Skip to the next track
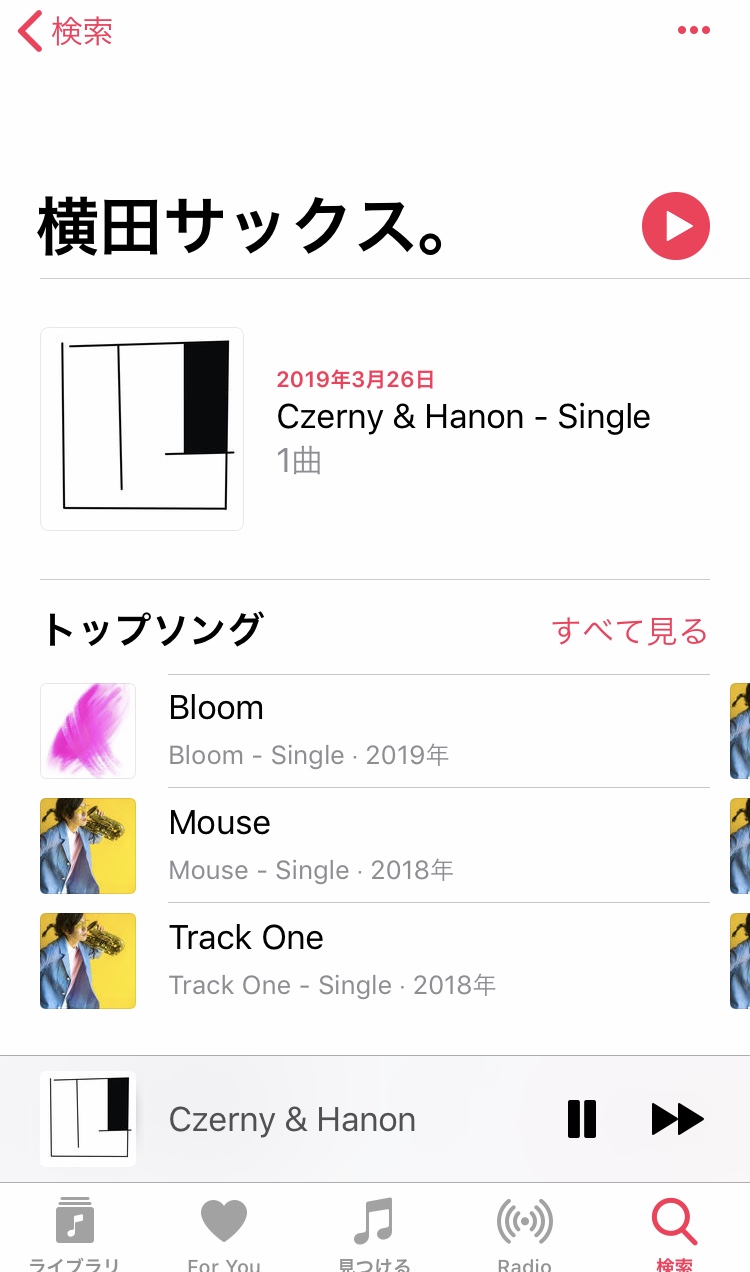Screen dimensions: 750x1272 [677, 1119]
